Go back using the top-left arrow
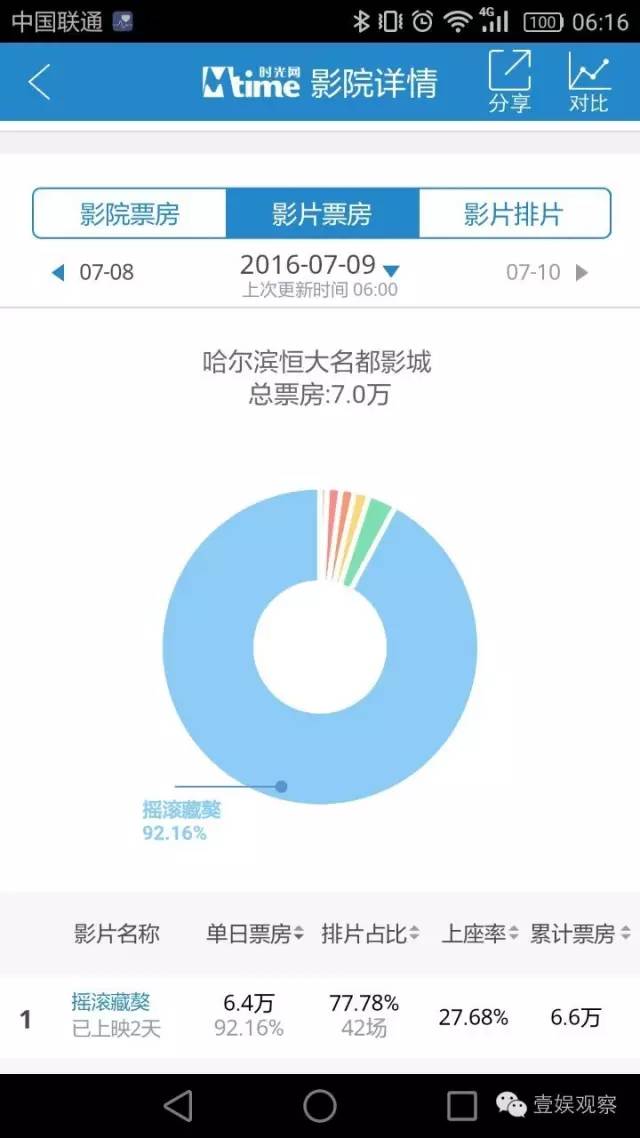 [x=40, y=82]
